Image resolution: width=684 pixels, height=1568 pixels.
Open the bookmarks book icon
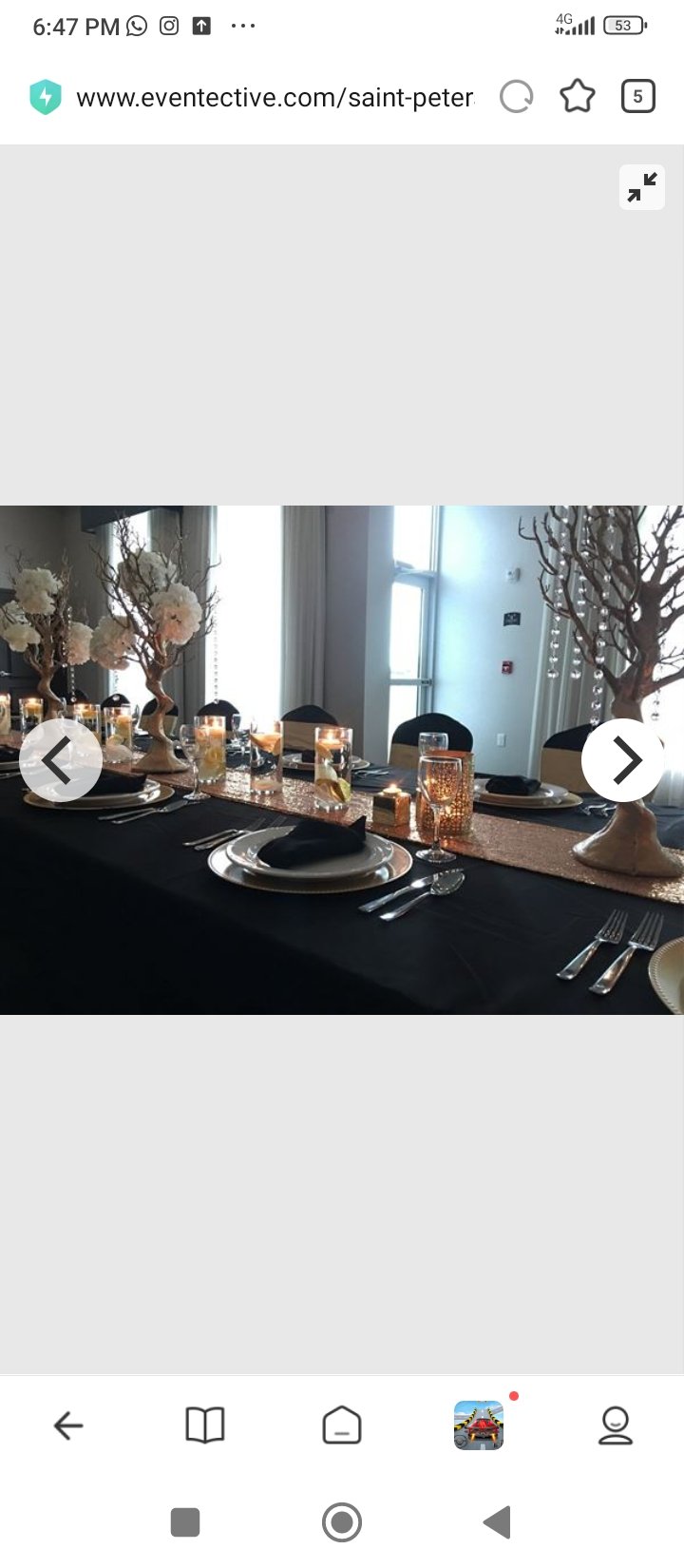(x=205, y=1425)
